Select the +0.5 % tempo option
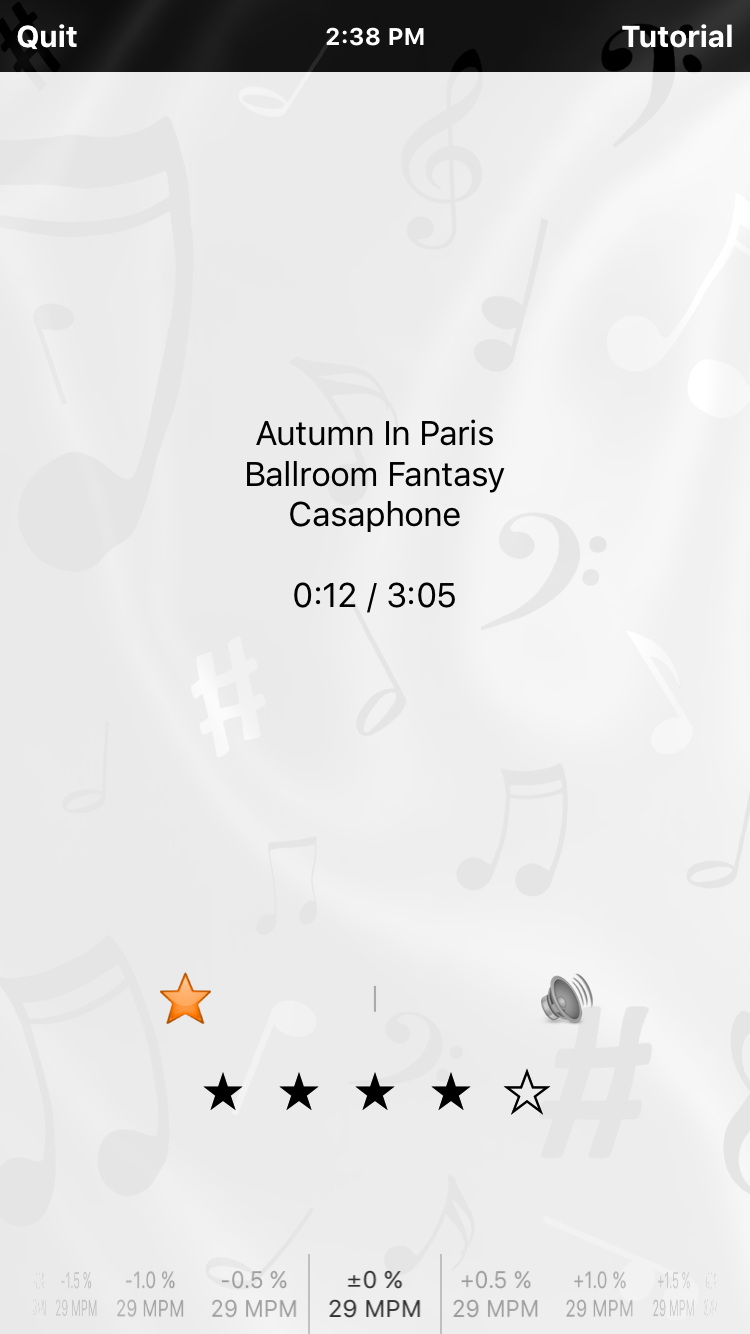750x1334 pixels. coord(496,1294)
